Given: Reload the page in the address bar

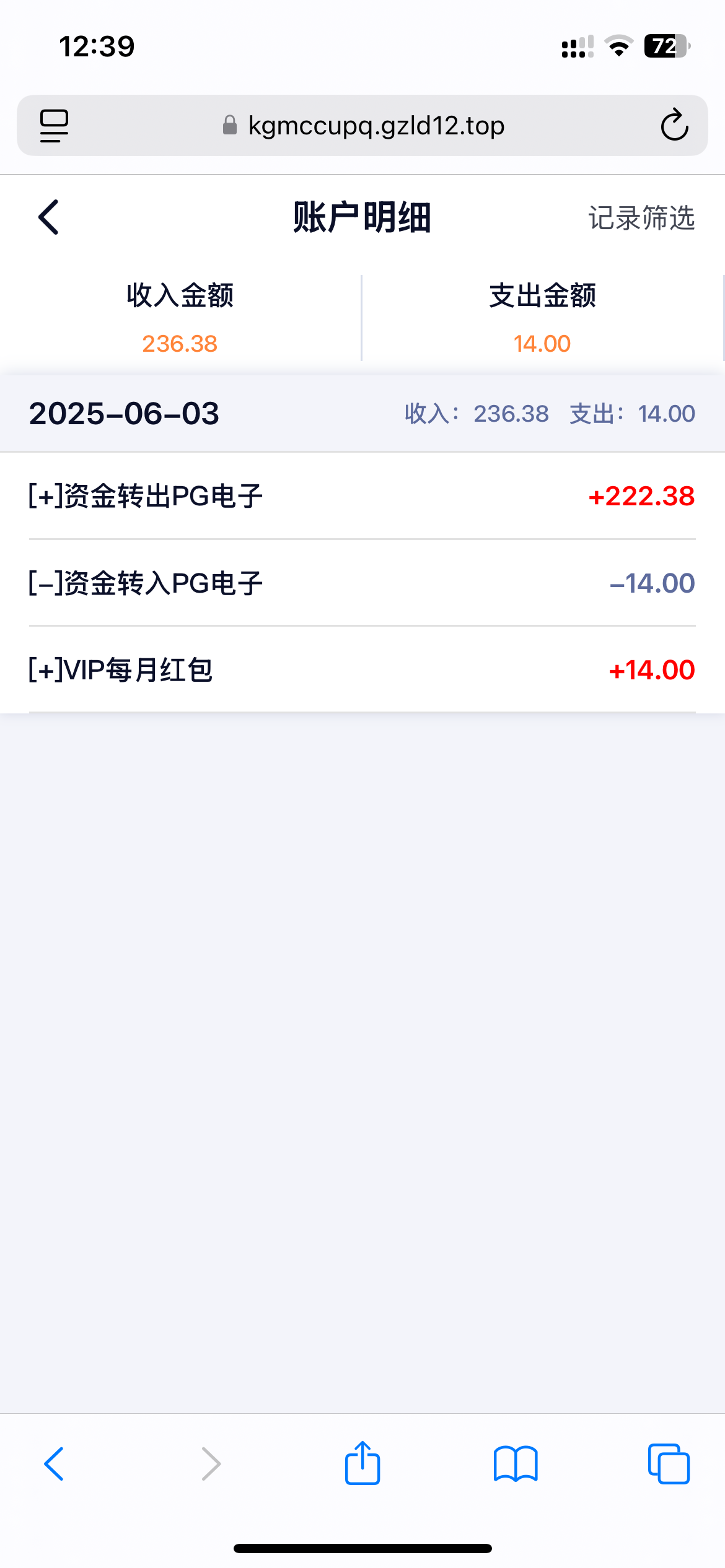Looking at the screenshot, I should (674, 125).
